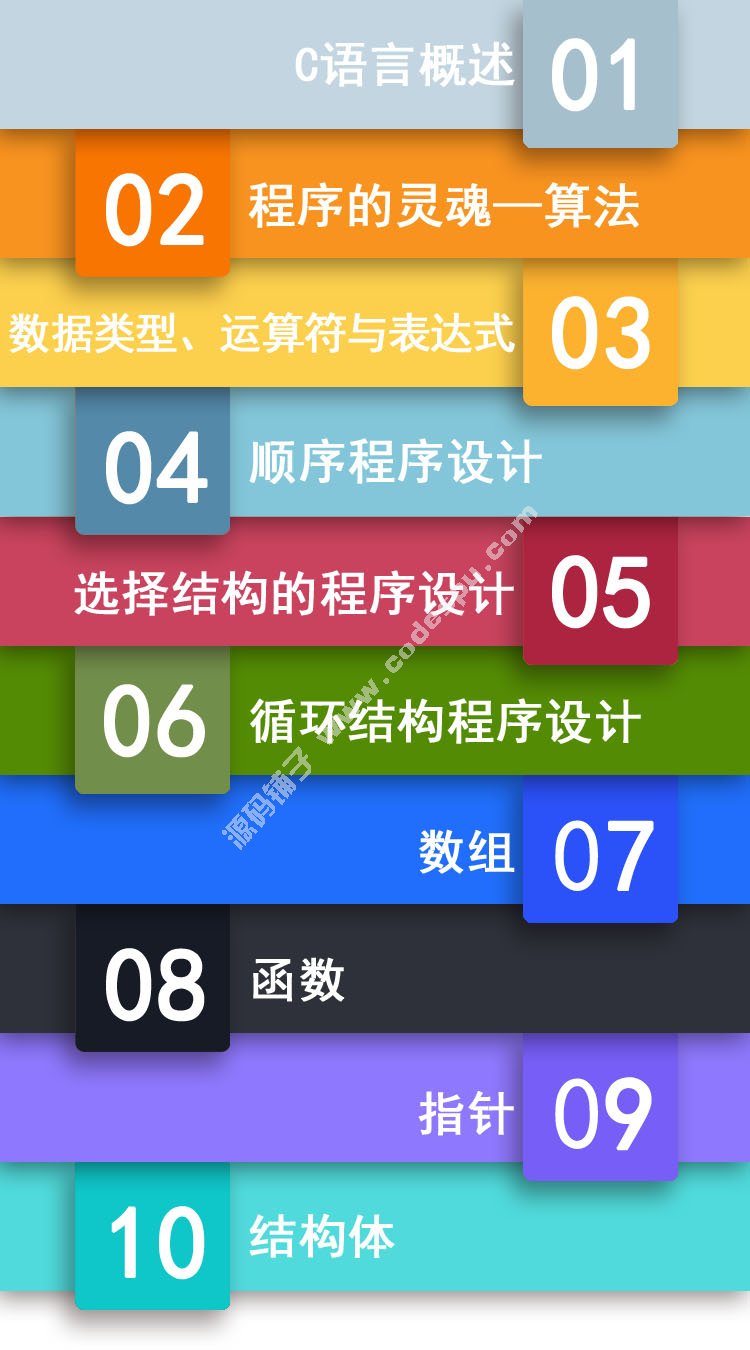Go to chapter 05 选择结构的程序设计

(x=294, y=592)
